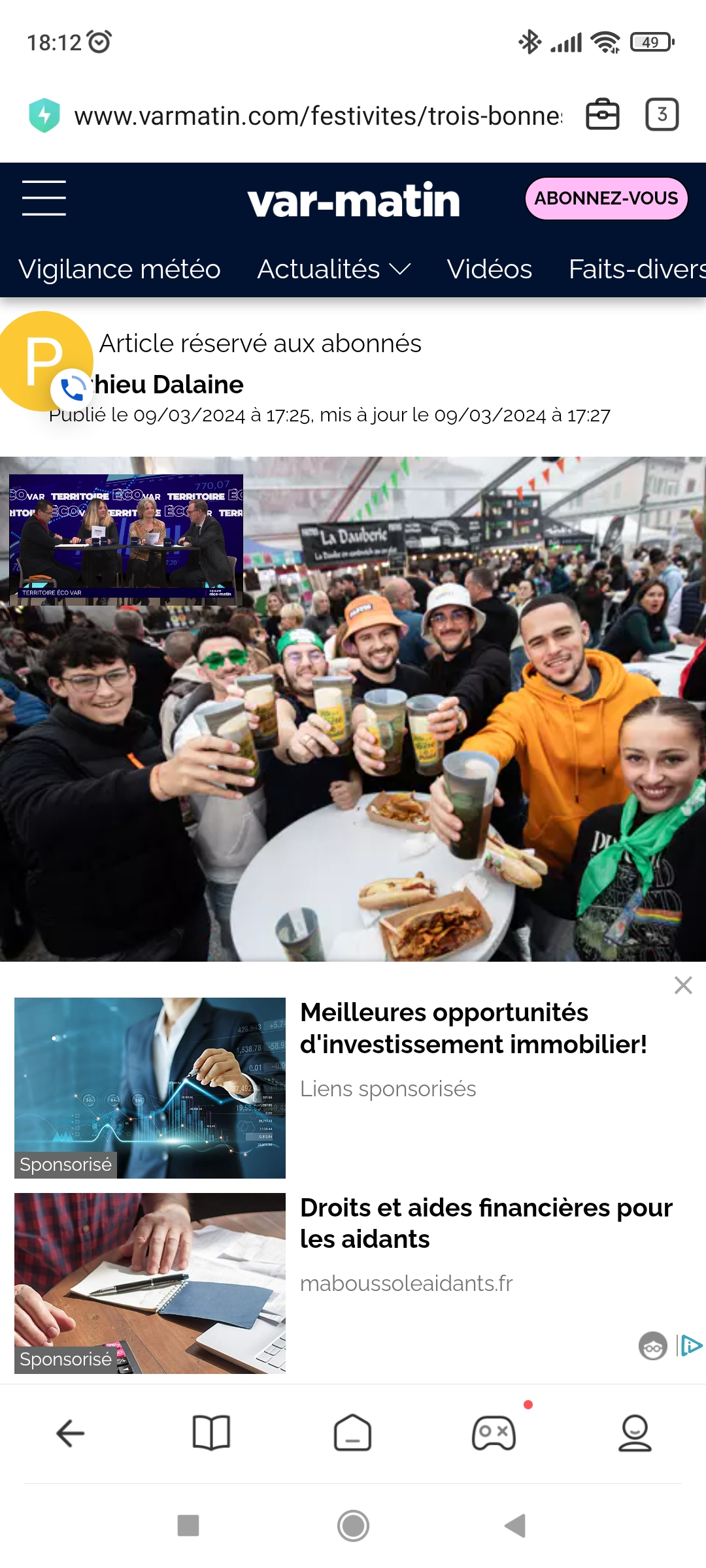Open the browser profile icon
Viewport: 706px width, 1568px height.
click(635, 1433)
